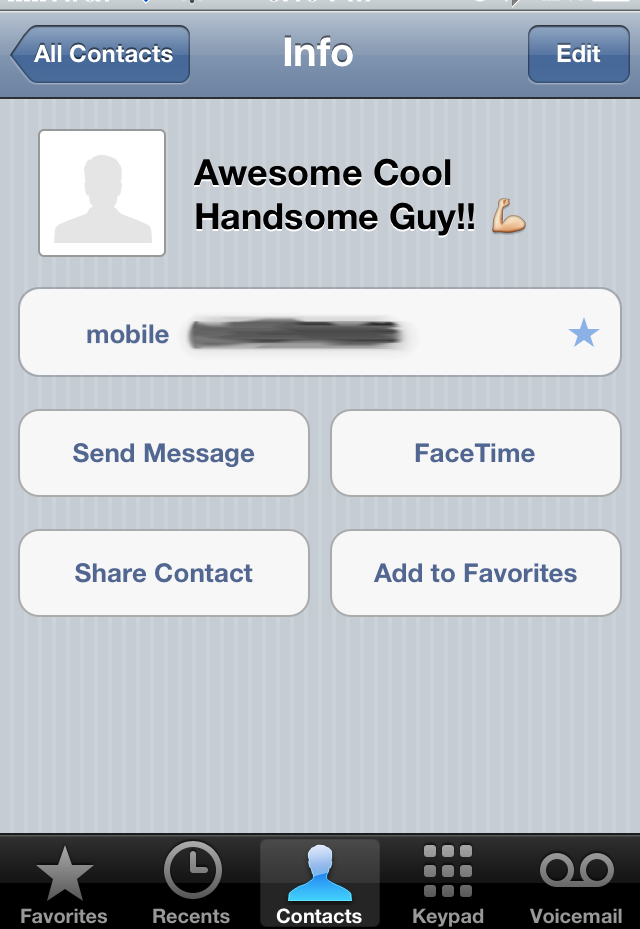The height and width of the screenshot is (929, 640).
Task: Share Contact with someone
Action: tap(164, 573)
